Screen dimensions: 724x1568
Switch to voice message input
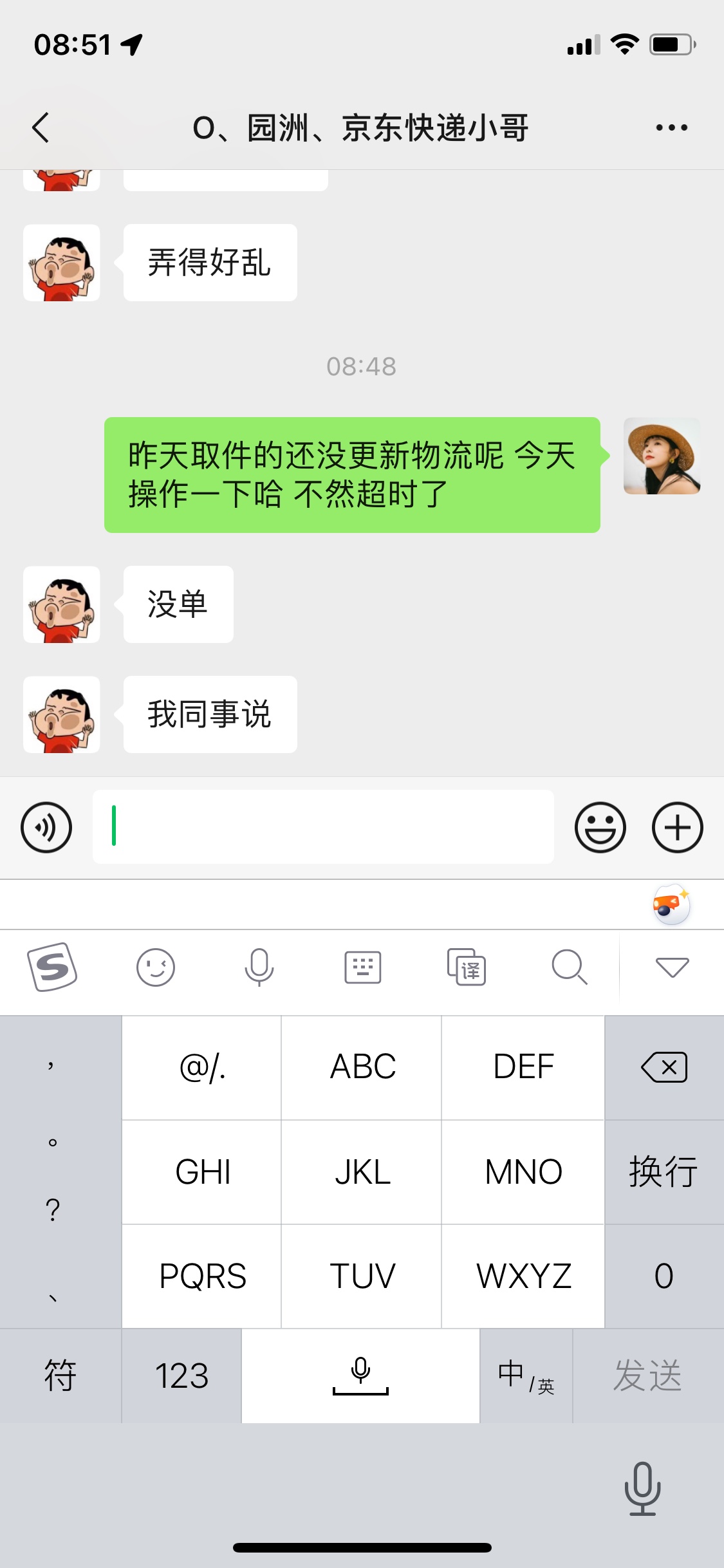click(46, 827)
